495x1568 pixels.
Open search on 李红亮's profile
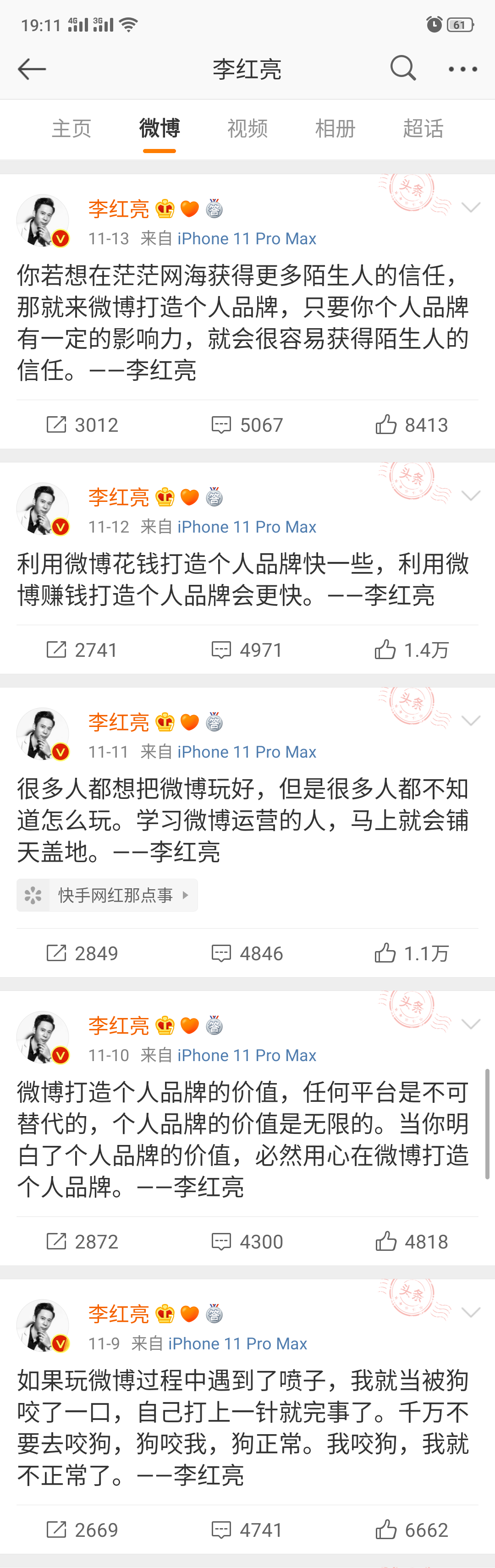(402, 68)
